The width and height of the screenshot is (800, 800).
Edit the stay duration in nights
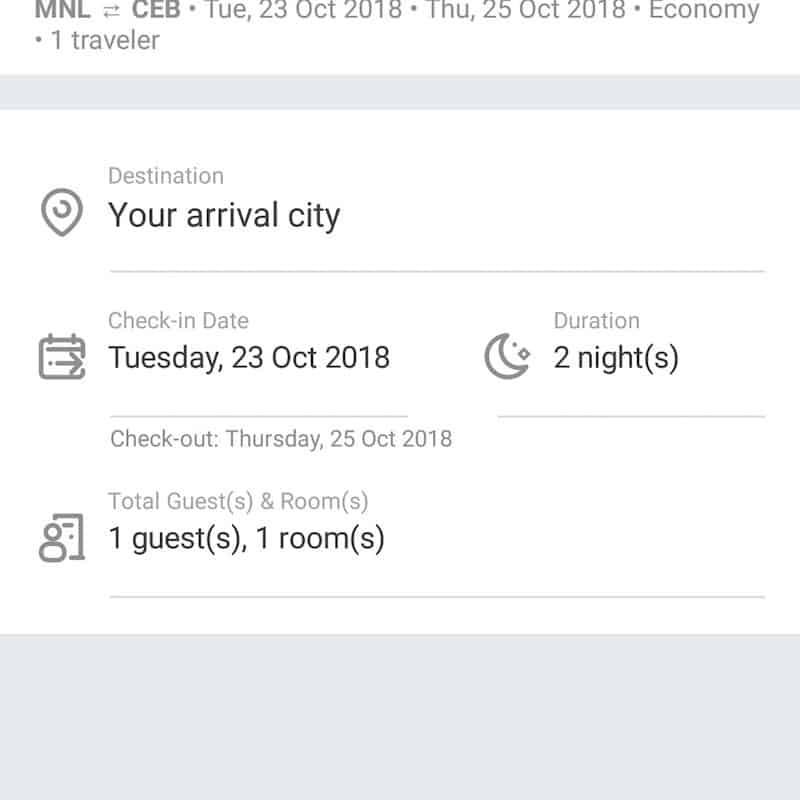616,357
